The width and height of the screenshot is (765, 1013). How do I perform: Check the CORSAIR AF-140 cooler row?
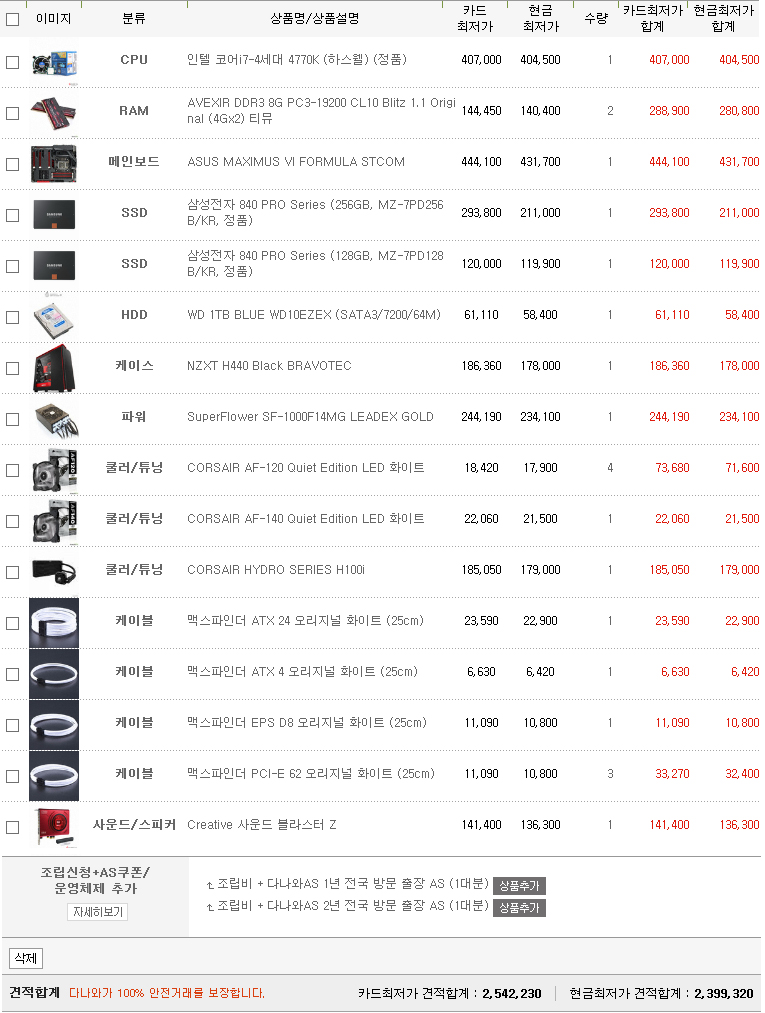12,521
